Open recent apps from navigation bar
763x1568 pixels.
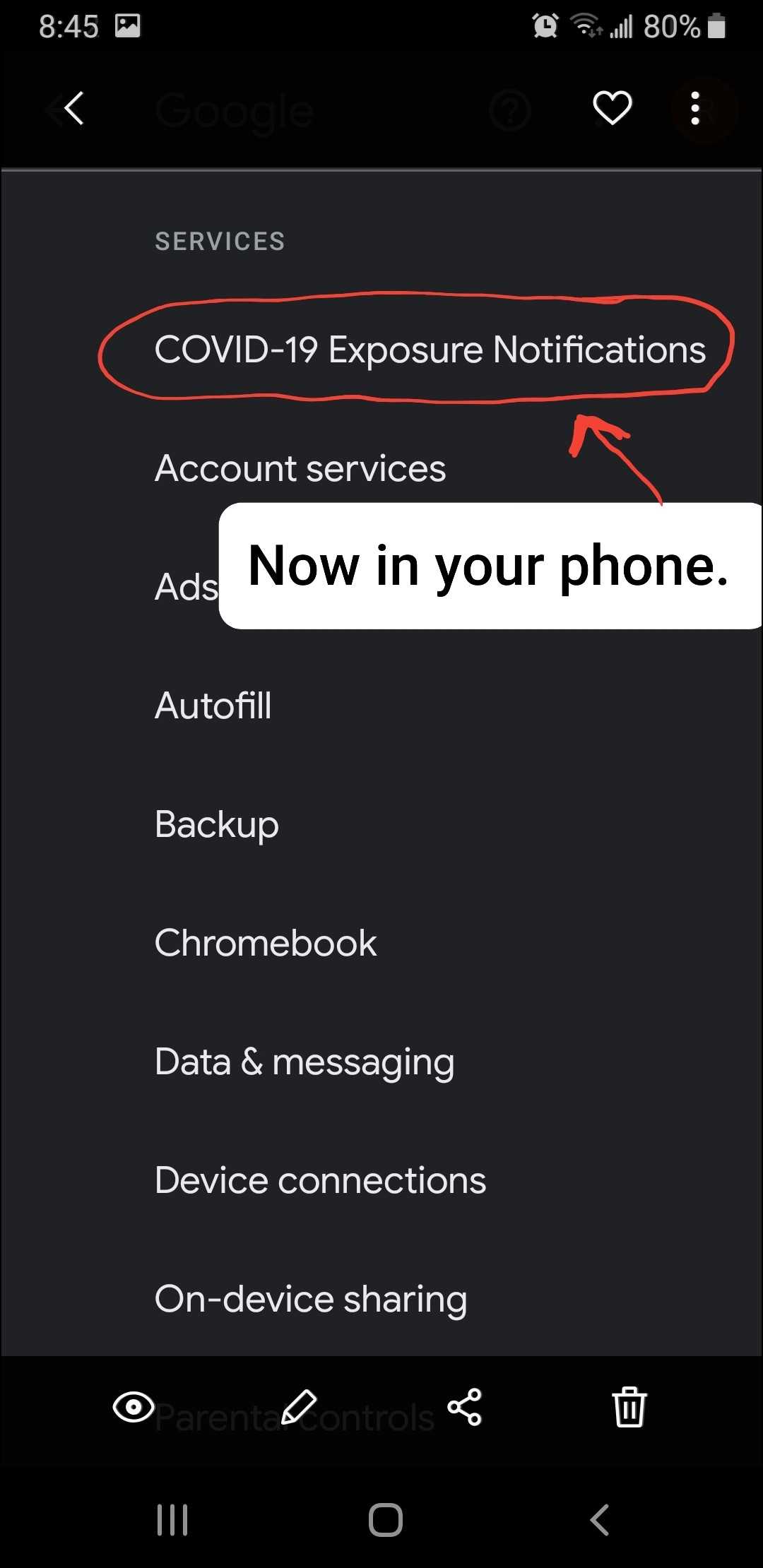pos(172,1520)
